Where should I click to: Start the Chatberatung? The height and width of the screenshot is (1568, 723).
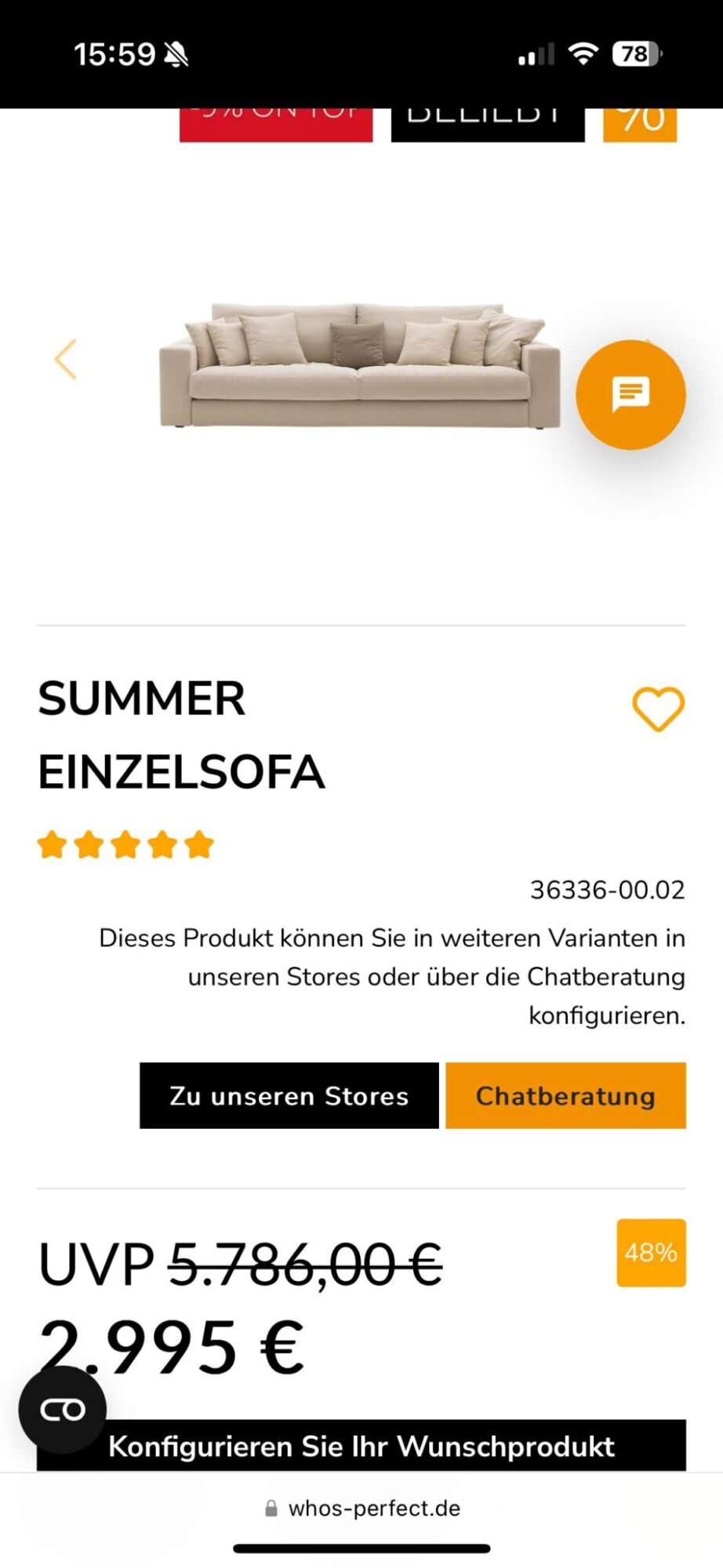[x=565, y=1095]
